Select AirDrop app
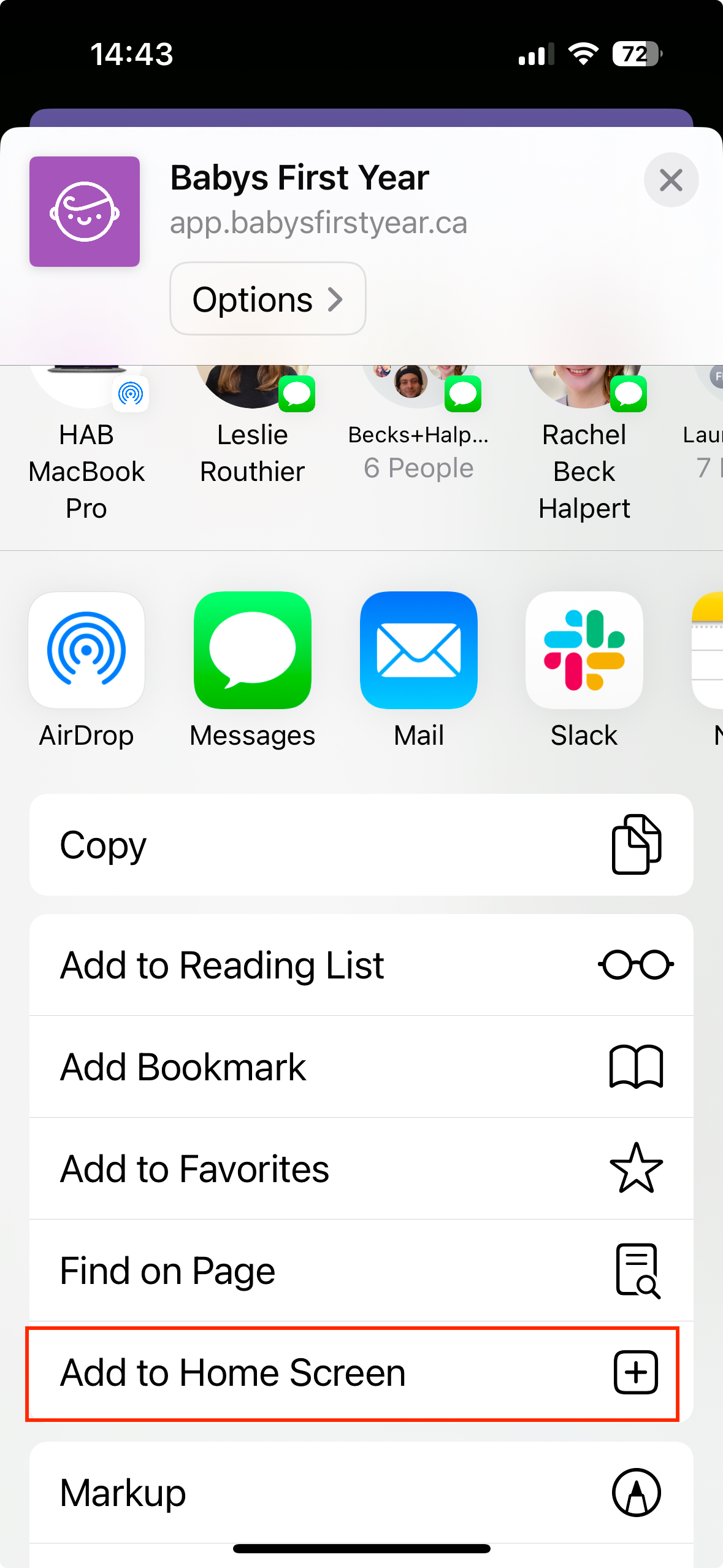The image size is (723, 1568). (x=86, y=650)
